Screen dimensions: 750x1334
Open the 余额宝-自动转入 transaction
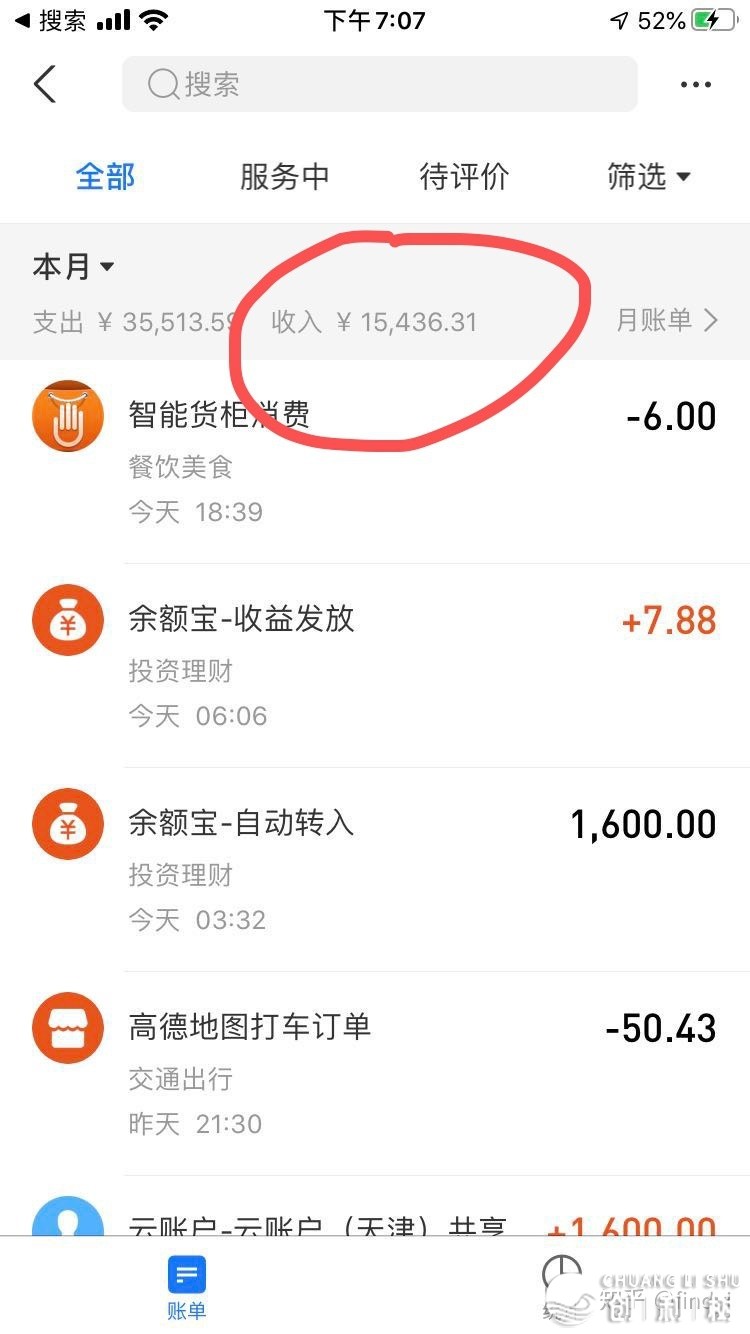(375, 869)
